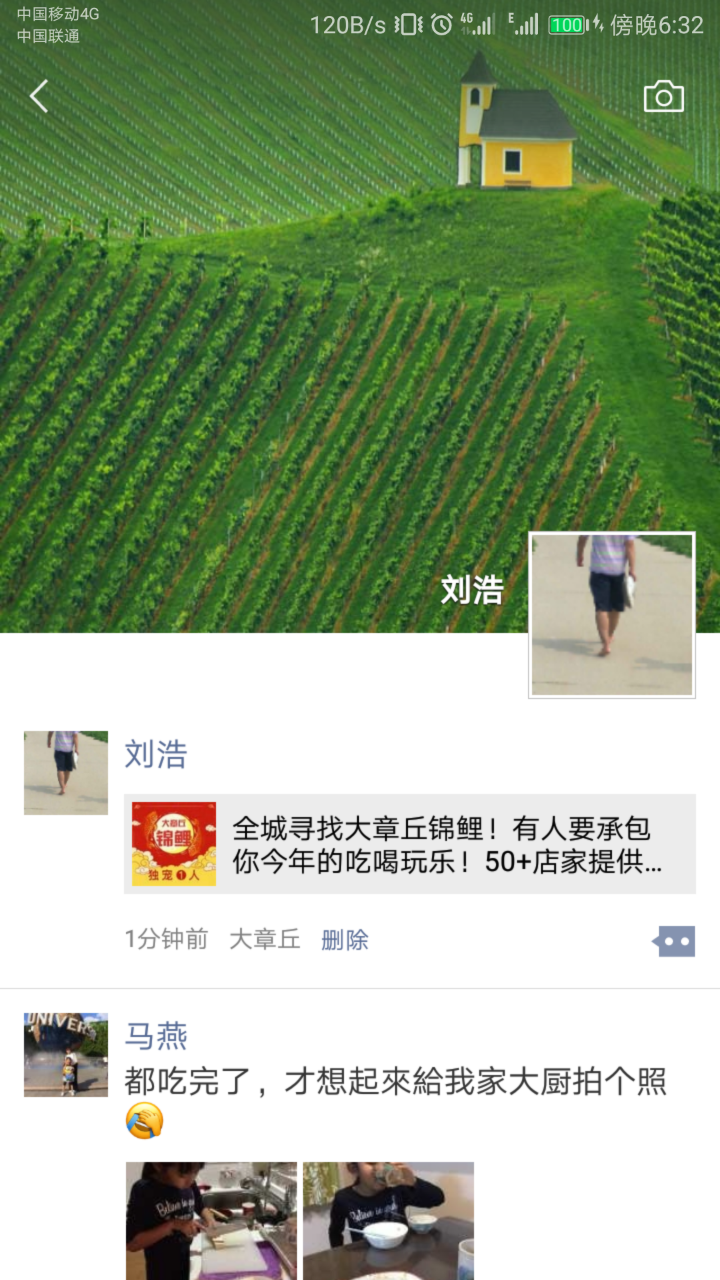720x1280 pixels.
Task: Open the like/comment bubble on 刘浩's post
Action: click(674, 941)
